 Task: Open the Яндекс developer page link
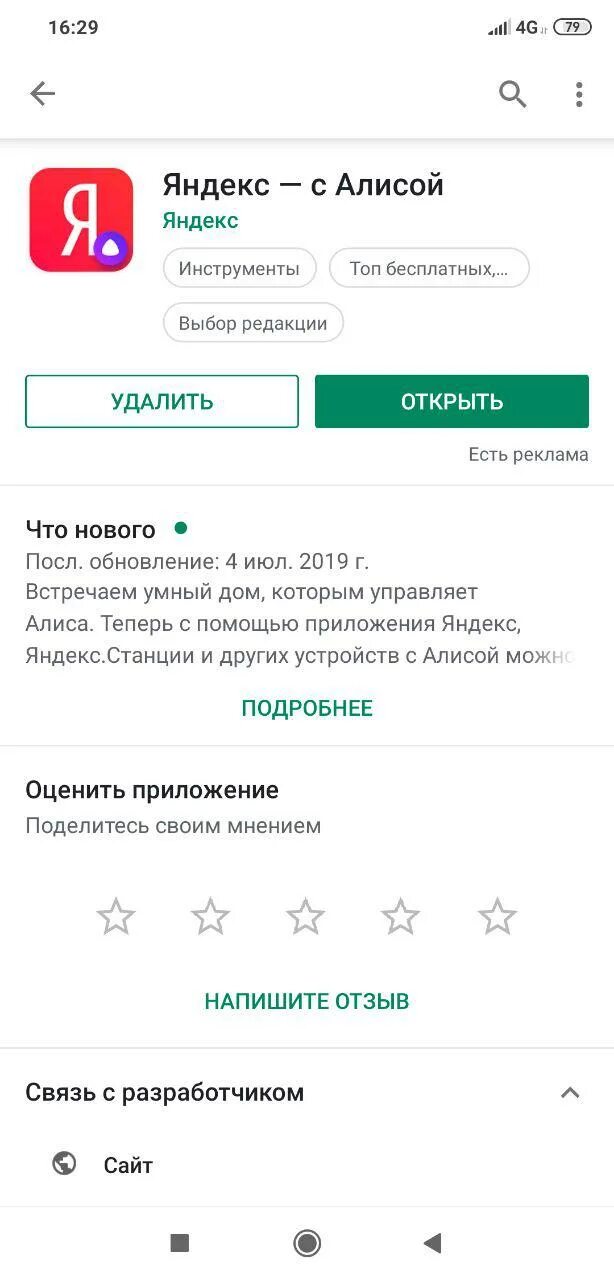click(200, 220)
